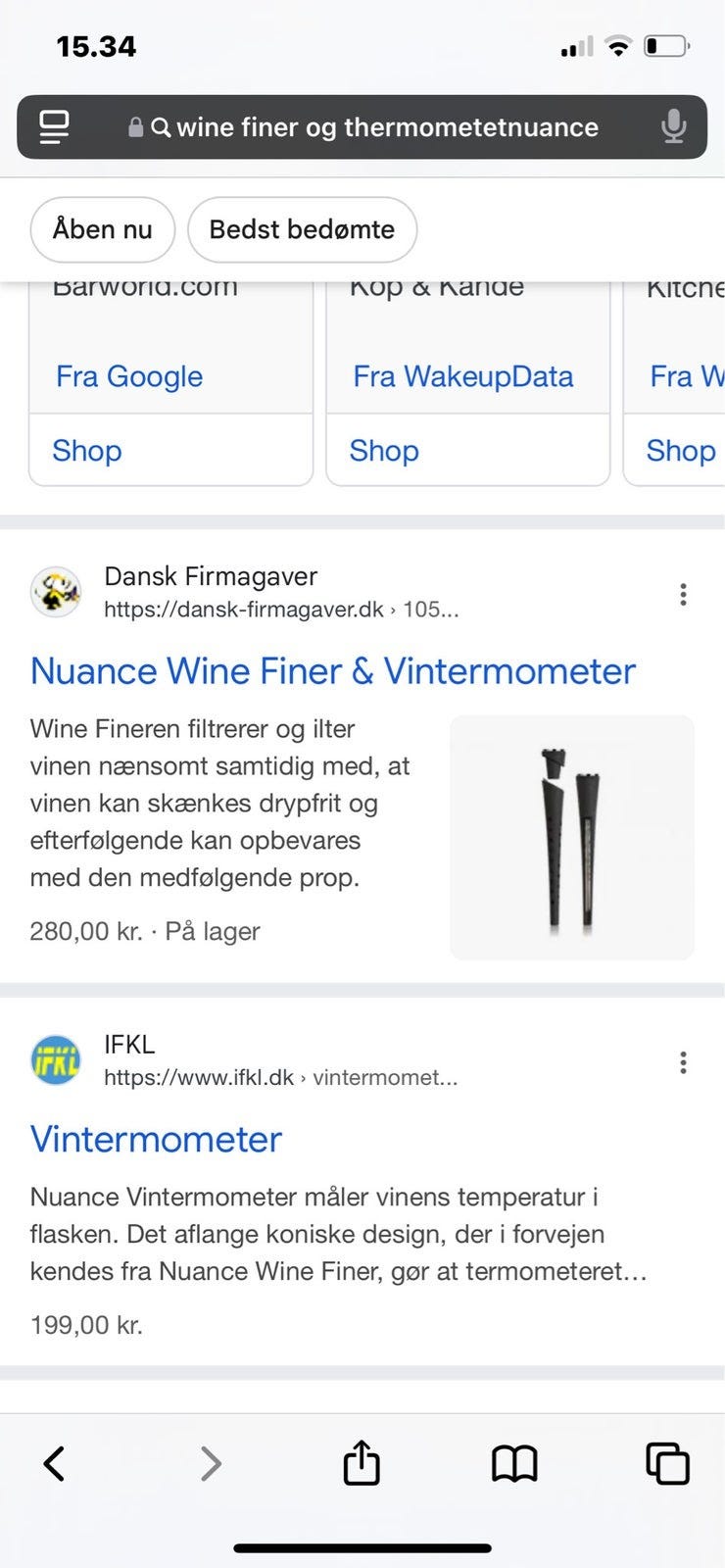Open Shop link under Fra WakeupData
Viewport: 725px width, 1568px height.
(x=384, y=451)
